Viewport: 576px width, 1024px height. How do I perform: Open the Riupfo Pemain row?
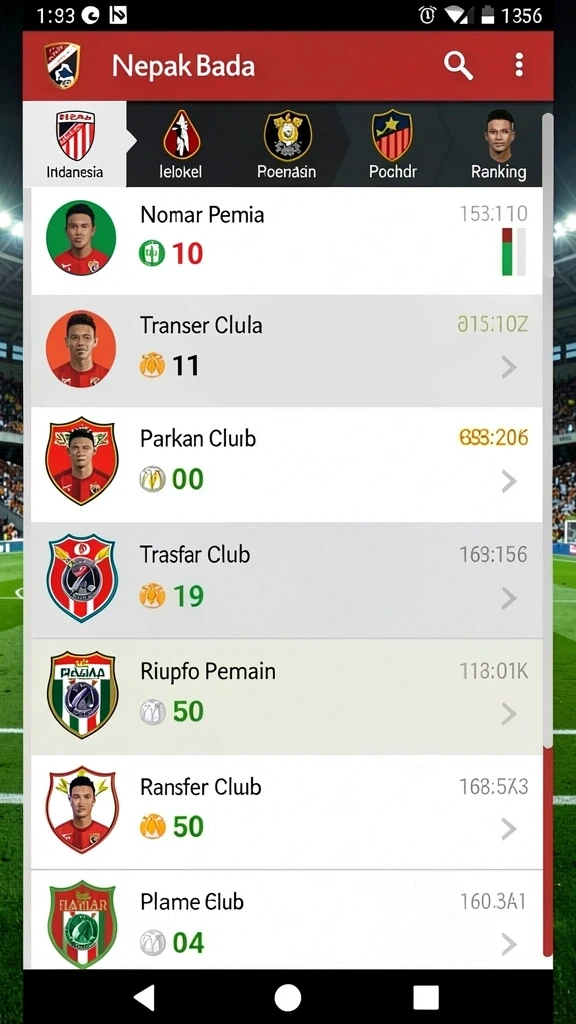point(287,696)
